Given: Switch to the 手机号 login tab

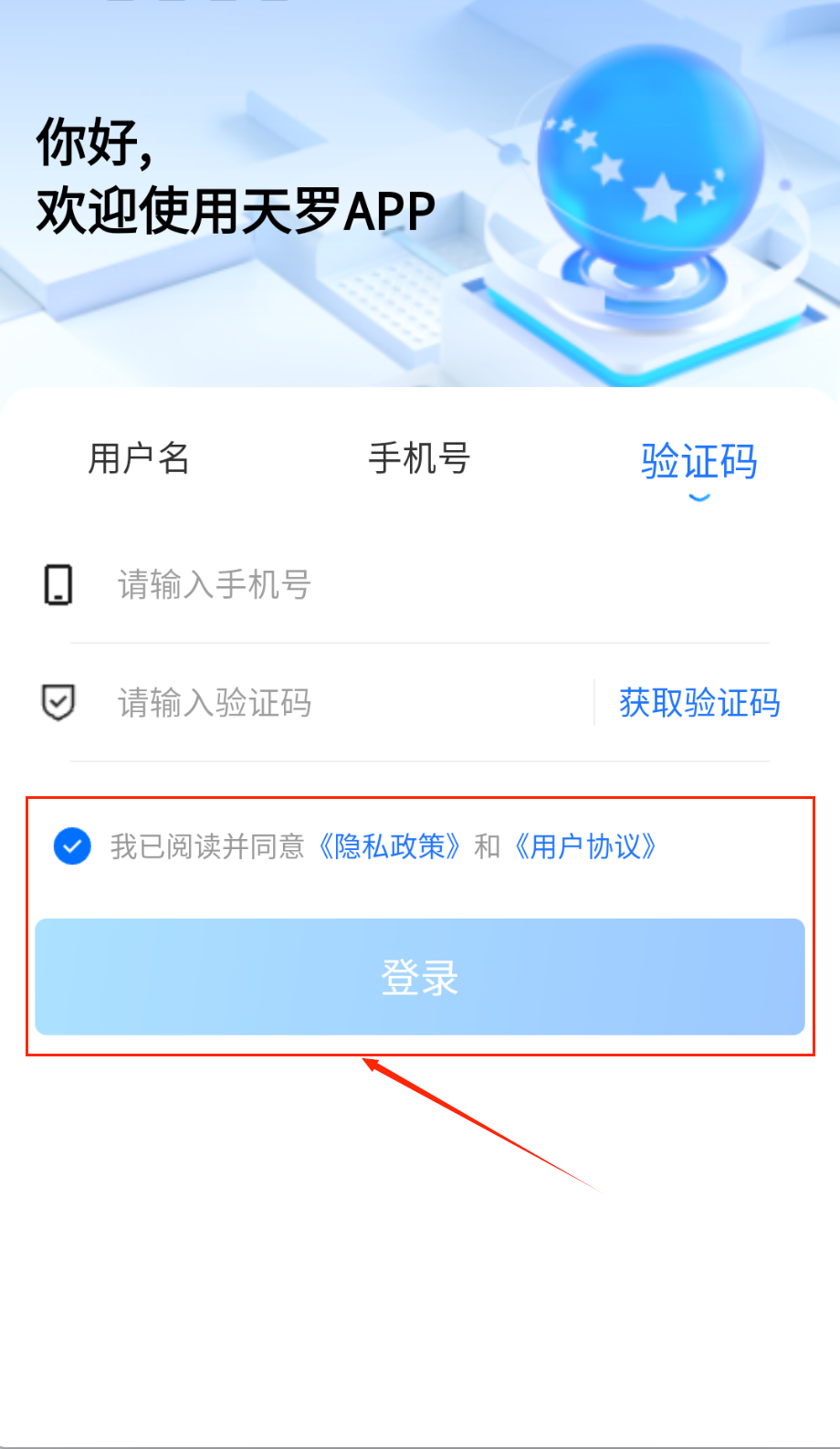Looking at the screenshot, I should point(419,458).
